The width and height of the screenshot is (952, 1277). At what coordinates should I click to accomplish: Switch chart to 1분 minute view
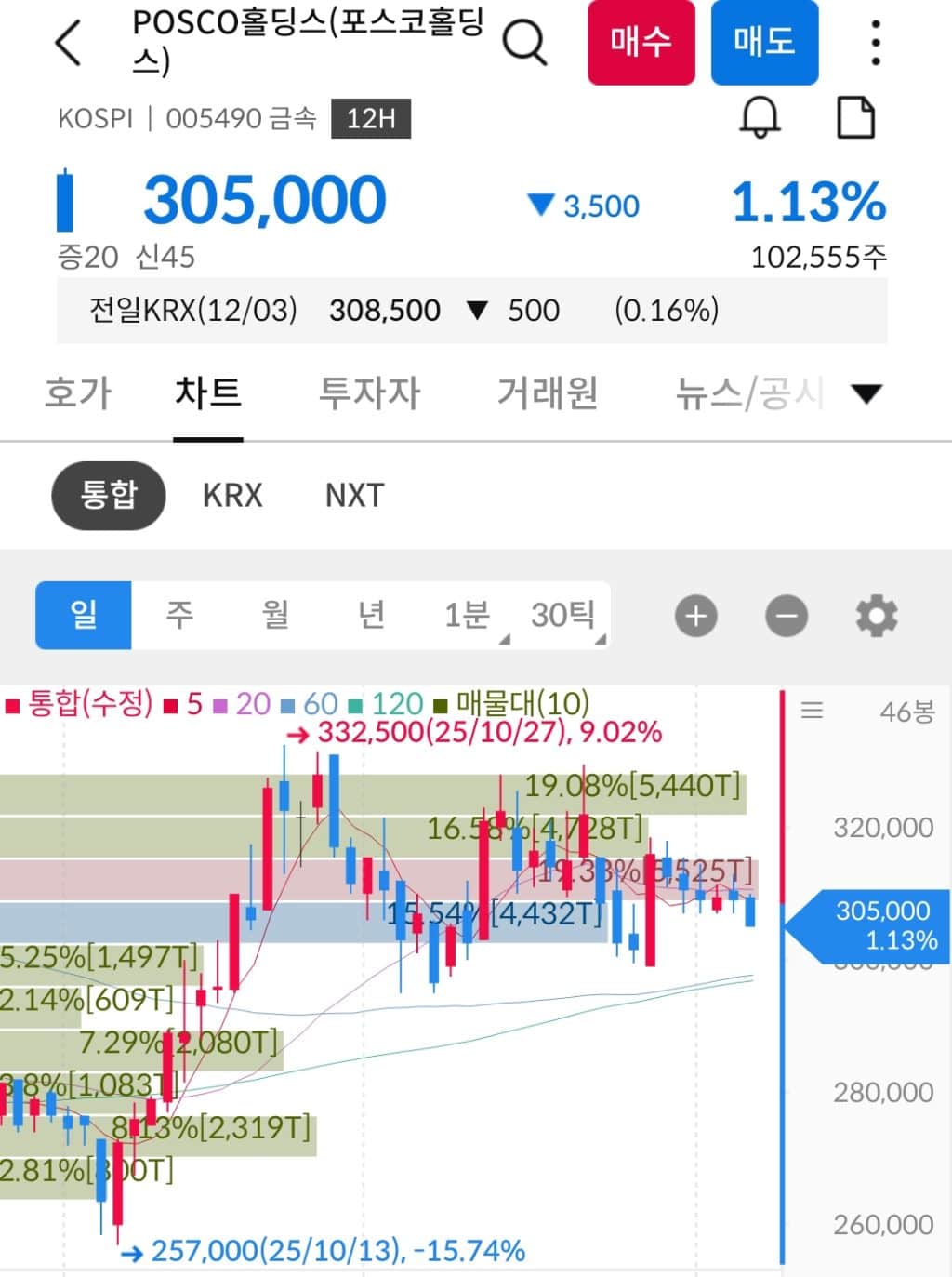pos(467,615)
